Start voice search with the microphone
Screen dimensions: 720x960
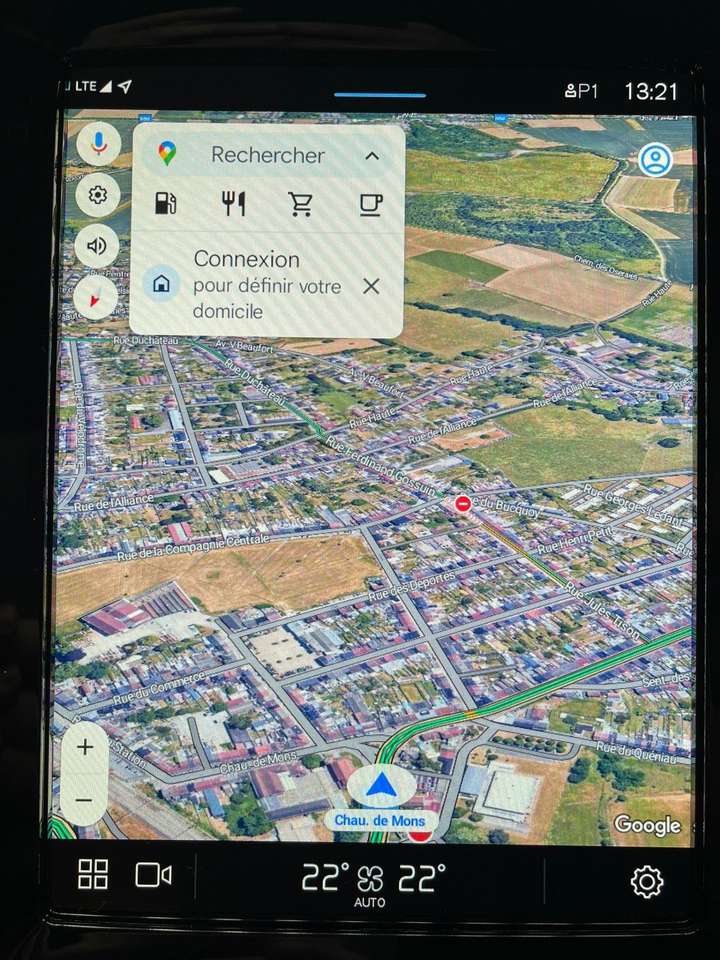click(98, 144)
